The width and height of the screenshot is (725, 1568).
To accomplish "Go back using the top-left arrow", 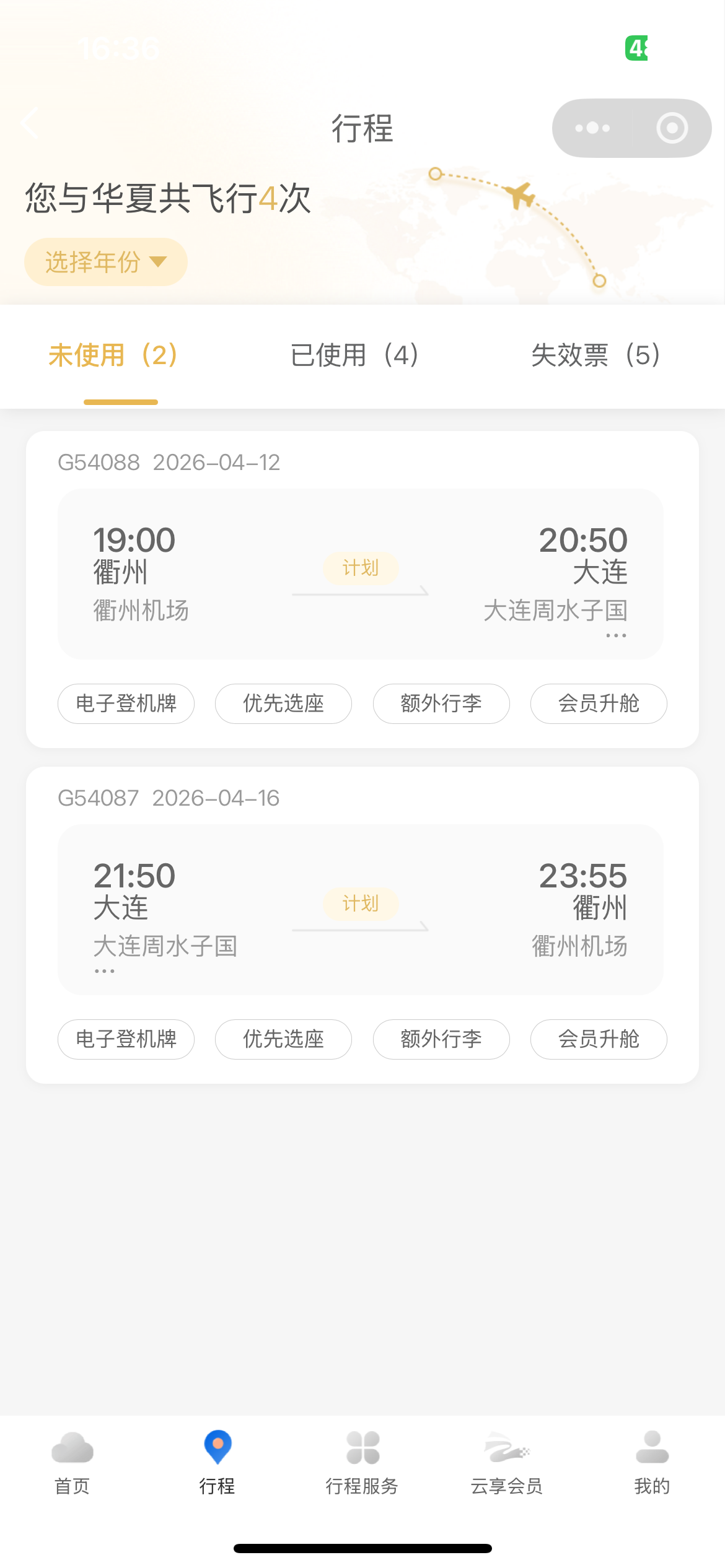I will [x=29, y=124].
